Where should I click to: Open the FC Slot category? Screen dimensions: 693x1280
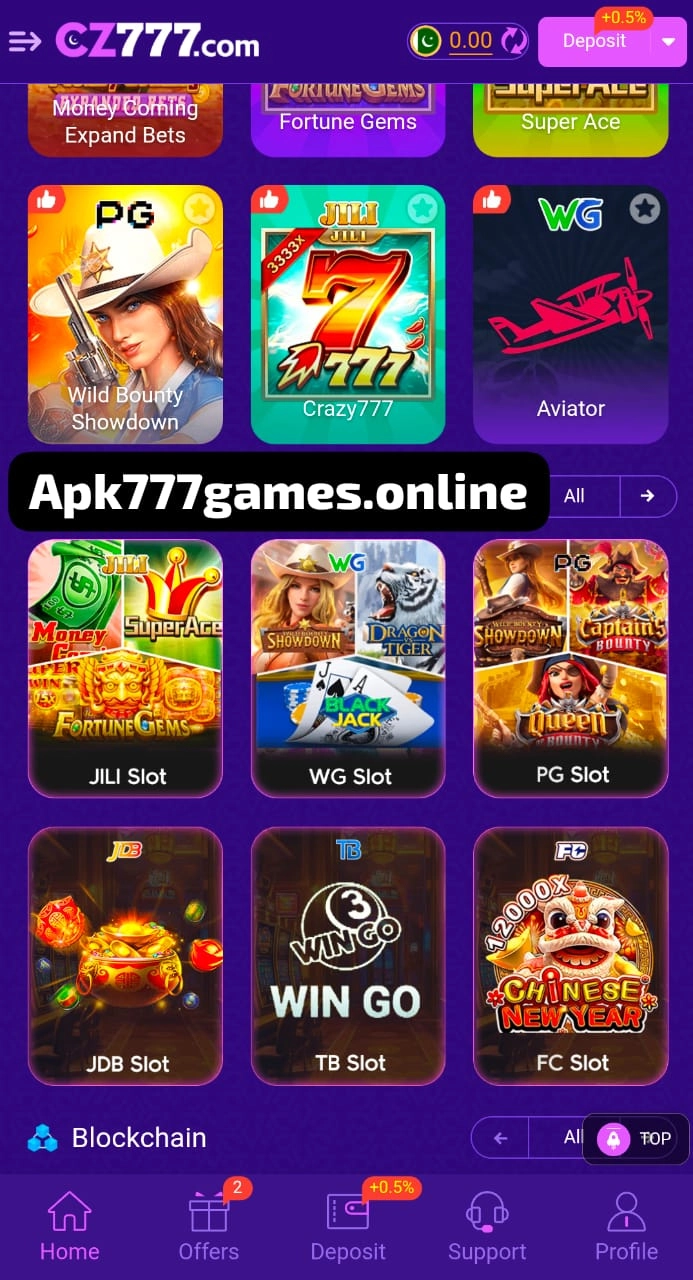[570, 956]
